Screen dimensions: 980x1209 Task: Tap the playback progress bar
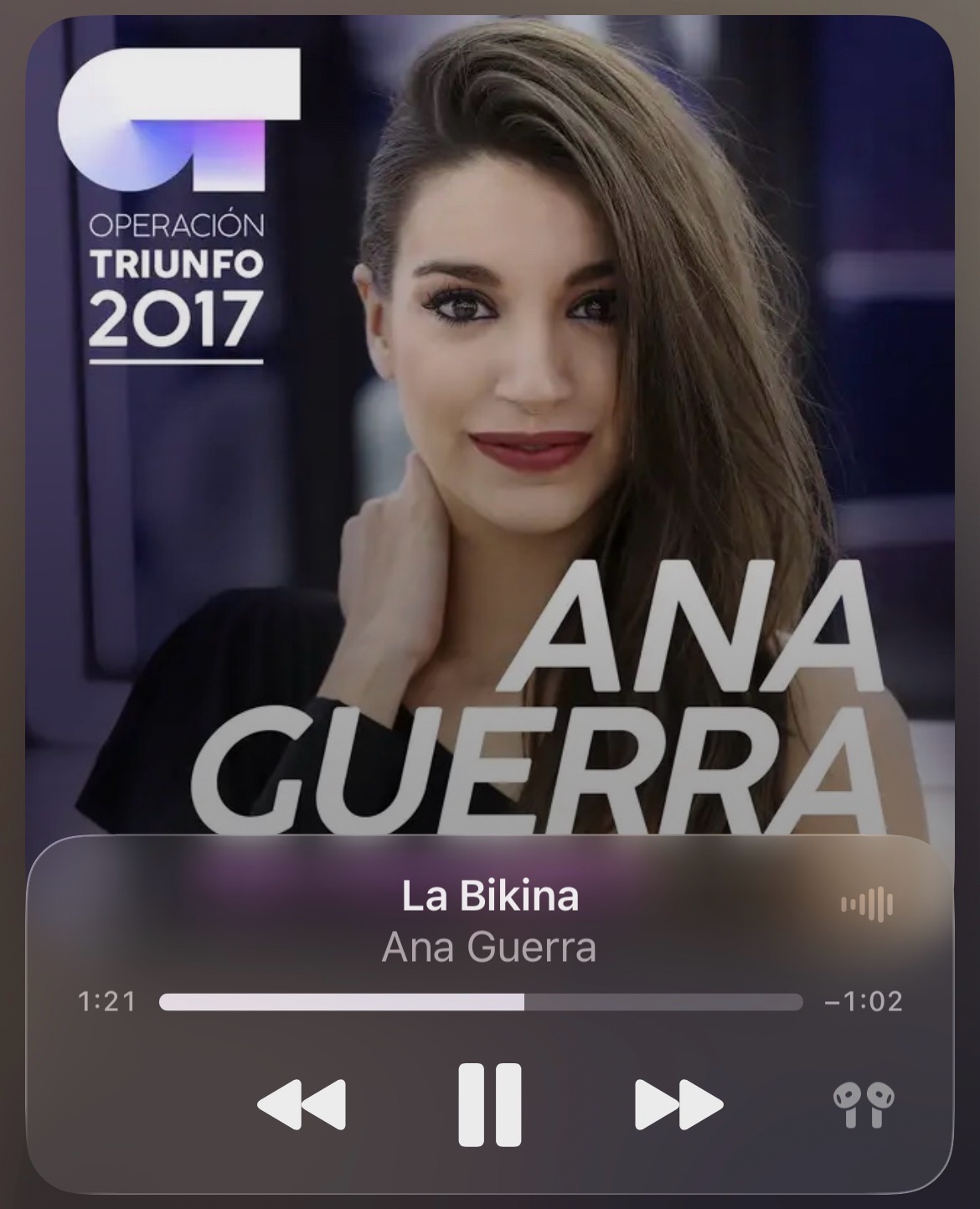coord(480,1002)
